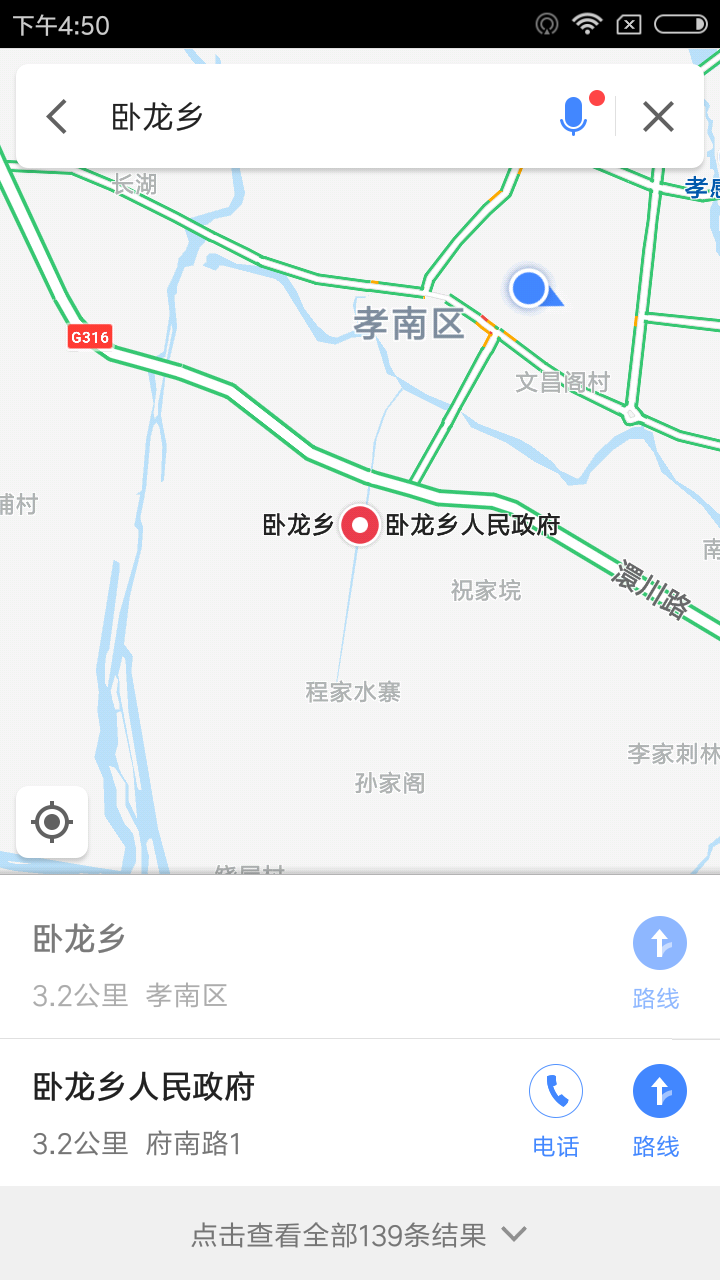
Task: Clear the search with the X button
Action: tap(658, 116)
